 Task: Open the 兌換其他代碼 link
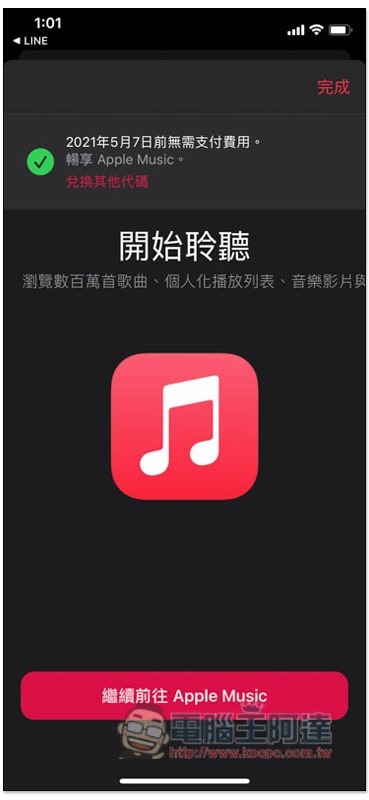point(107,182)
